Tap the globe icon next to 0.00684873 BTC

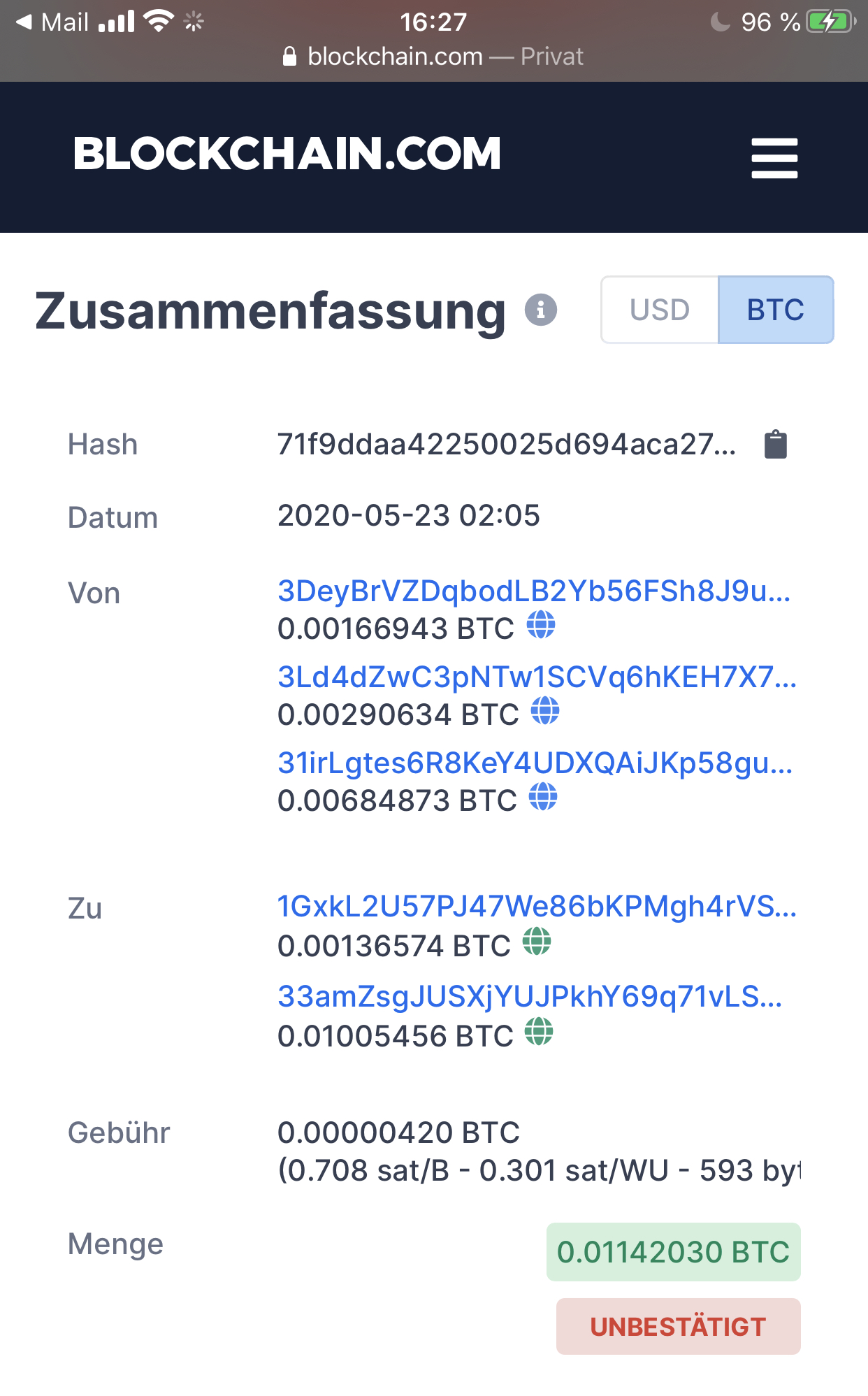tap(543, 797)
